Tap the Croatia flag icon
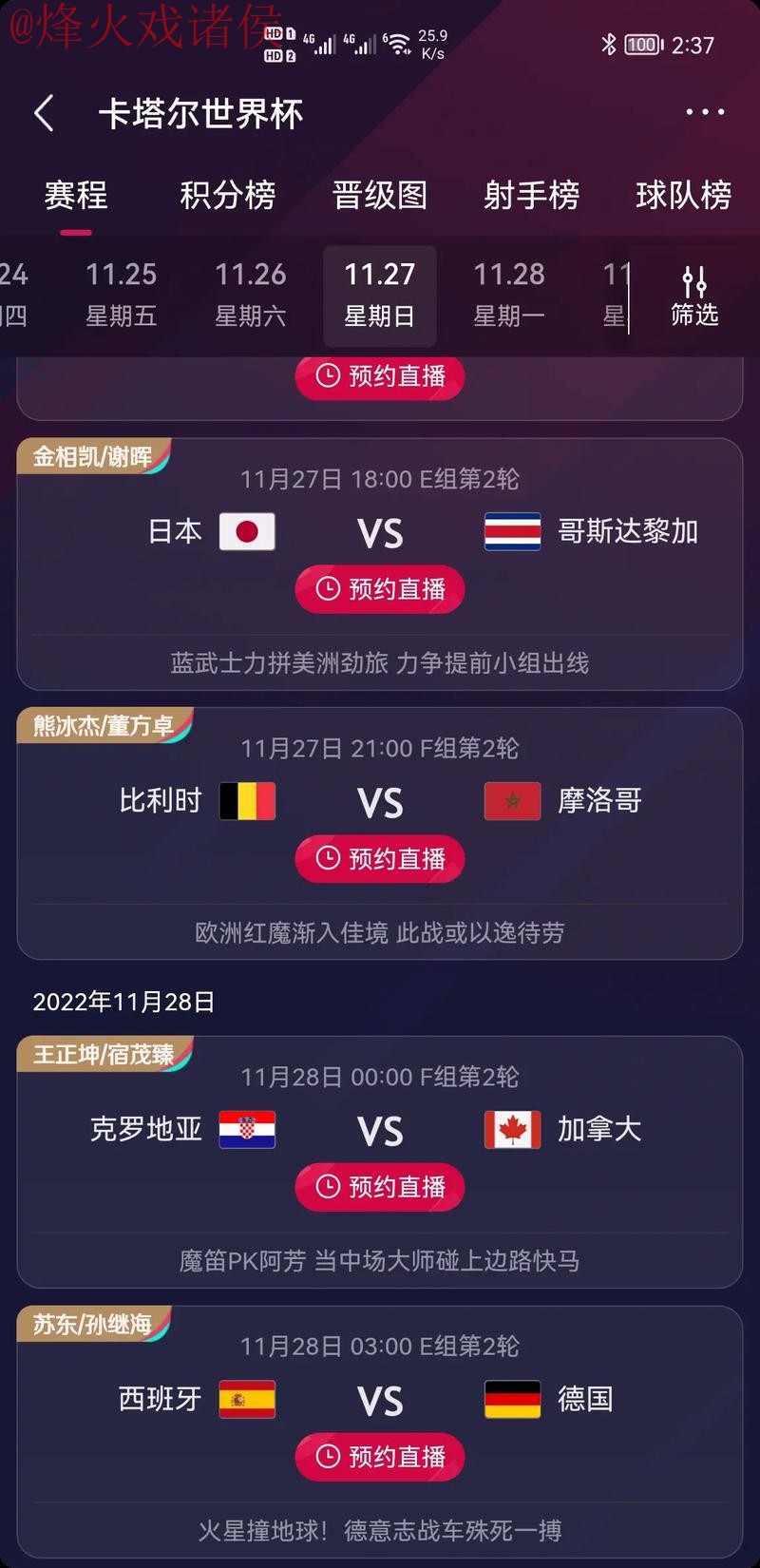 click(246, 1129)
